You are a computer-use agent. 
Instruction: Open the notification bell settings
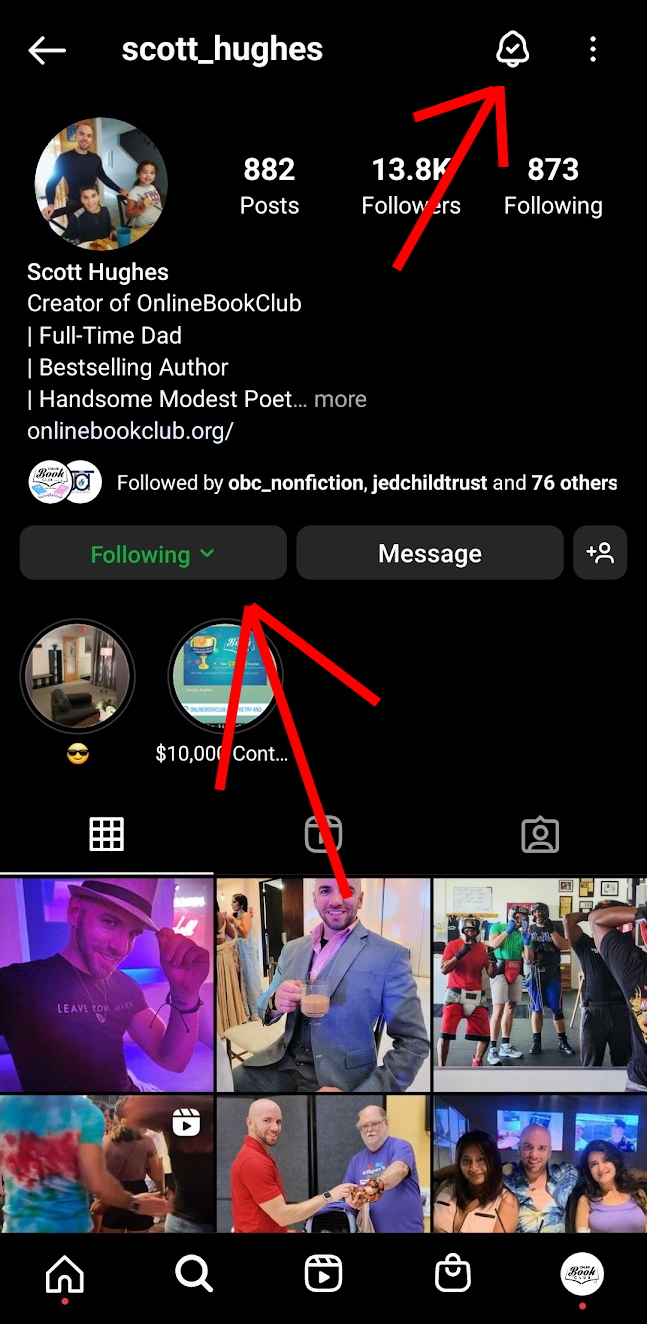click(x=513, y=49)
